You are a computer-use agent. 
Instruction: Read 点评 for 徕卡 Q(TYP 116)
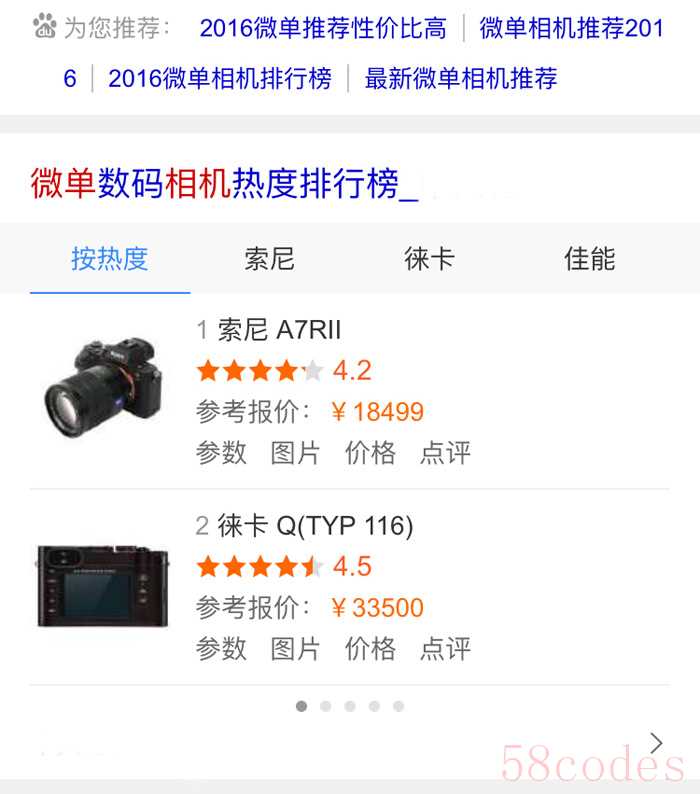tap(445, 649)
